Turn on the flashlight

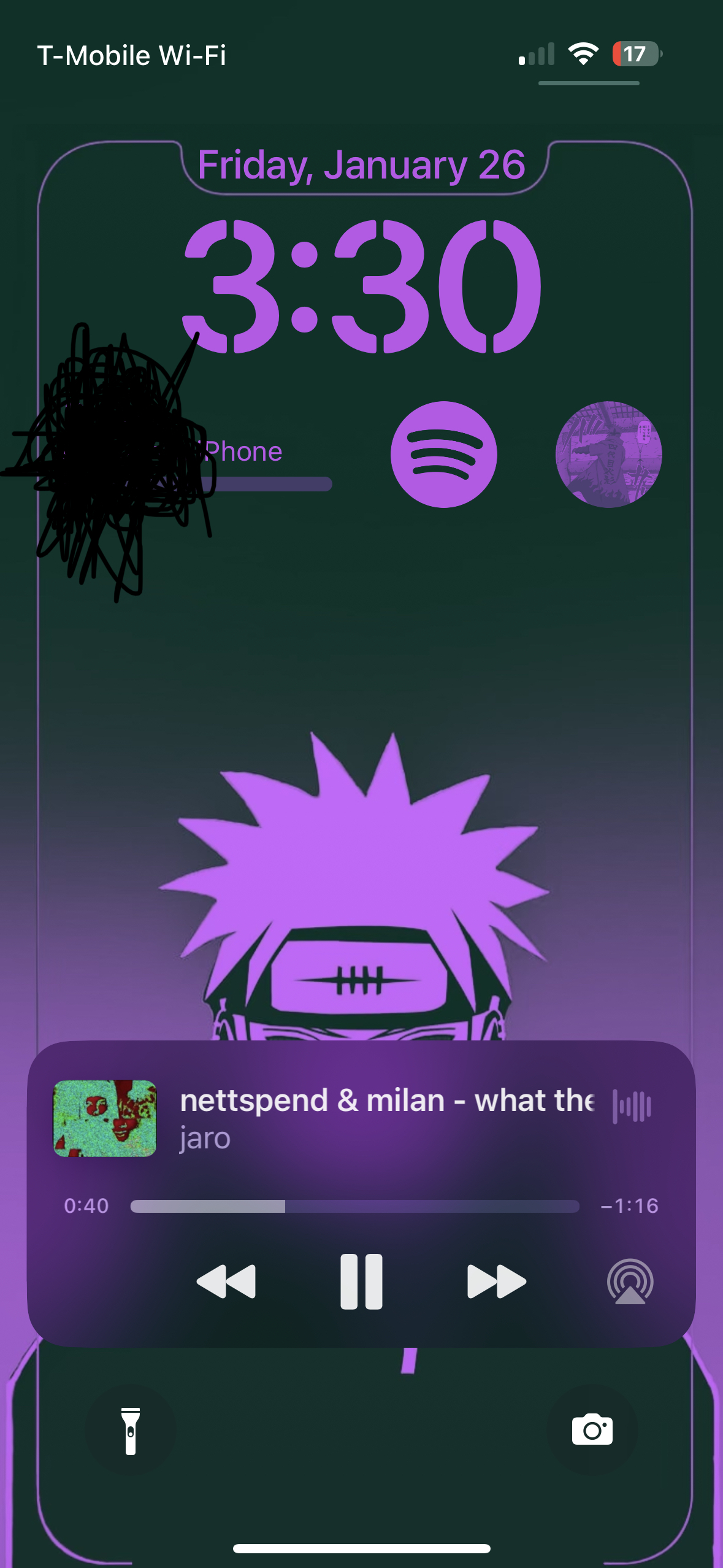pos(131,1431)
